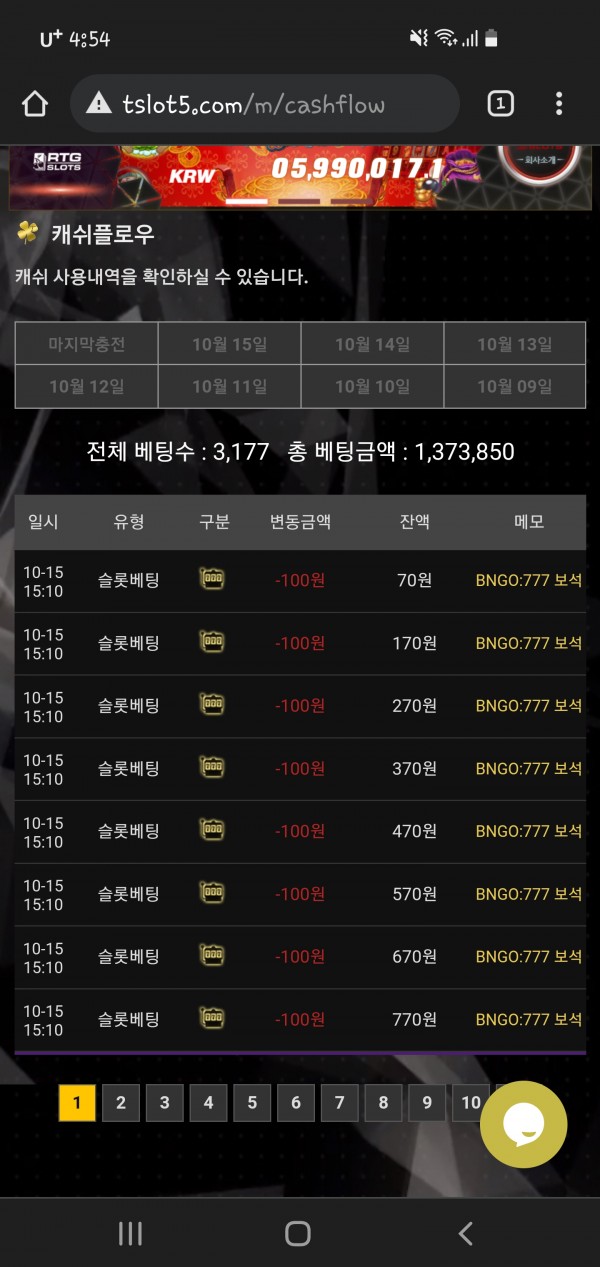Show cash history for 10월 13일
600x1267 pixels.
(x=514, y=344)
